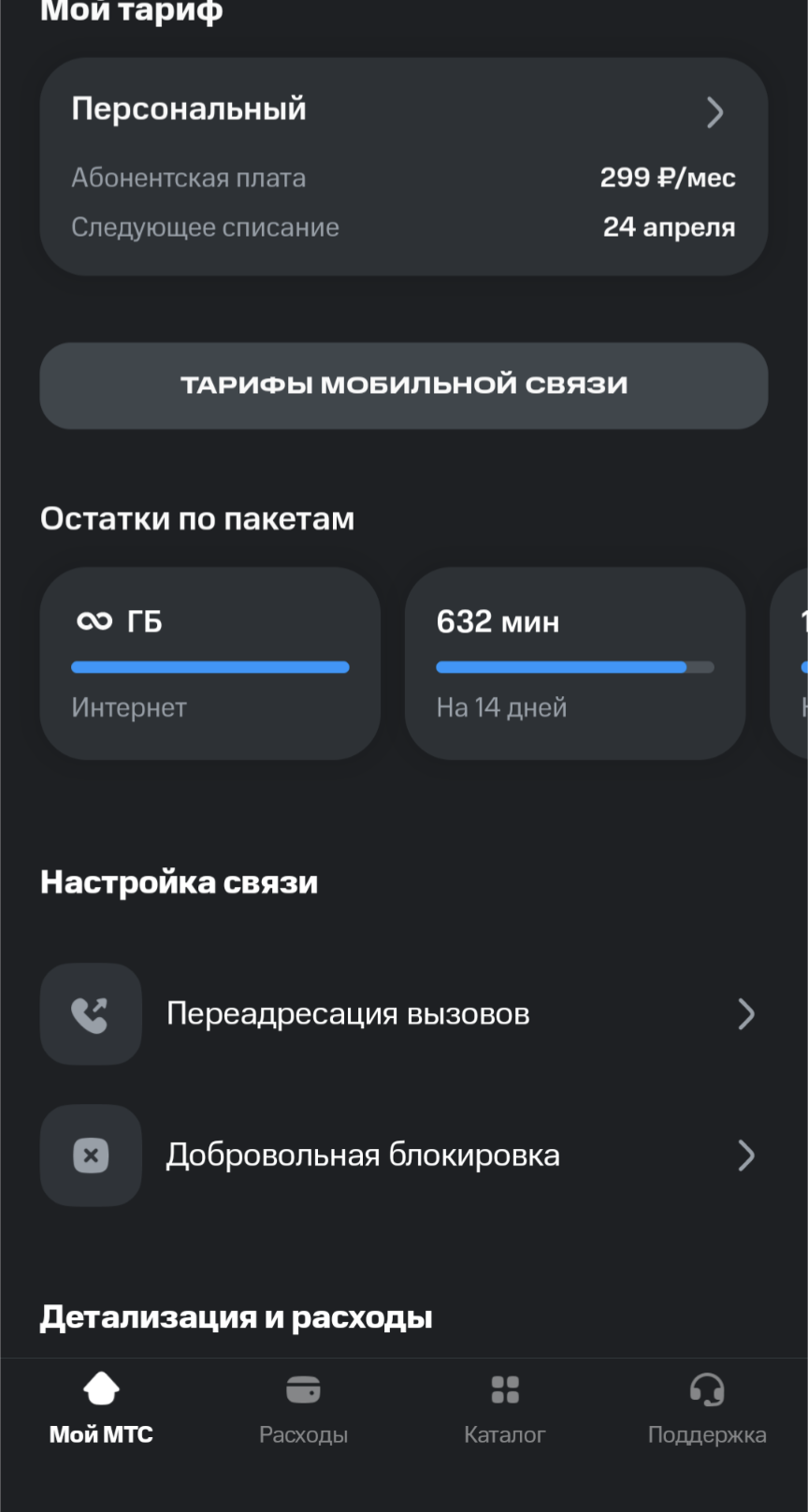The width and height of the screenshot is (808, 1512).
Task: Open Добровольная блокировка
Action: pos(403,1156)
